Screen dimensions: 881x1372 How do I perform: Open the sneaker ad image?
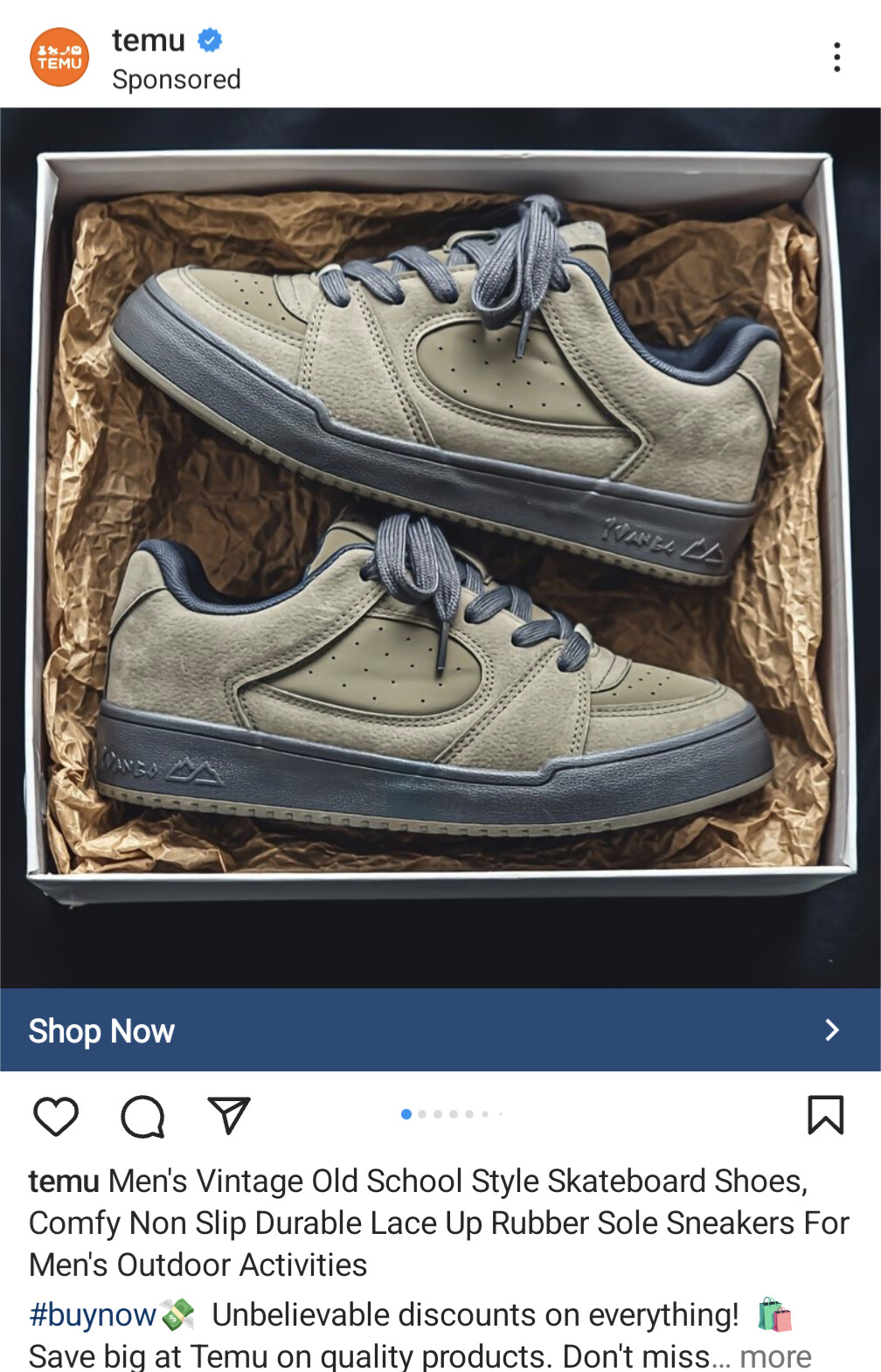(440, 547)
